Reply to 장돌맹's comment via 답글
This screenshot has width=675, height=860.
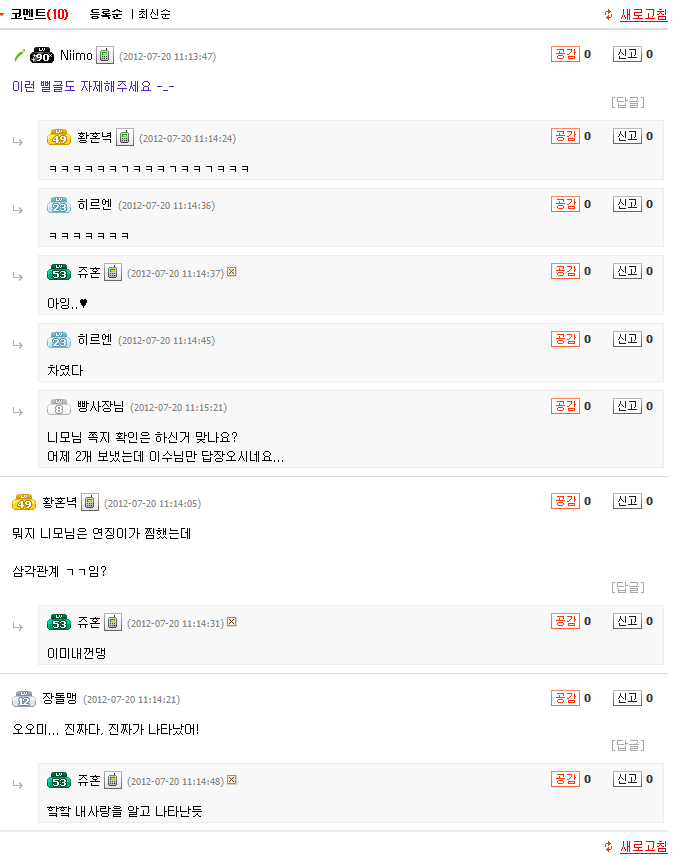[628, 745]
